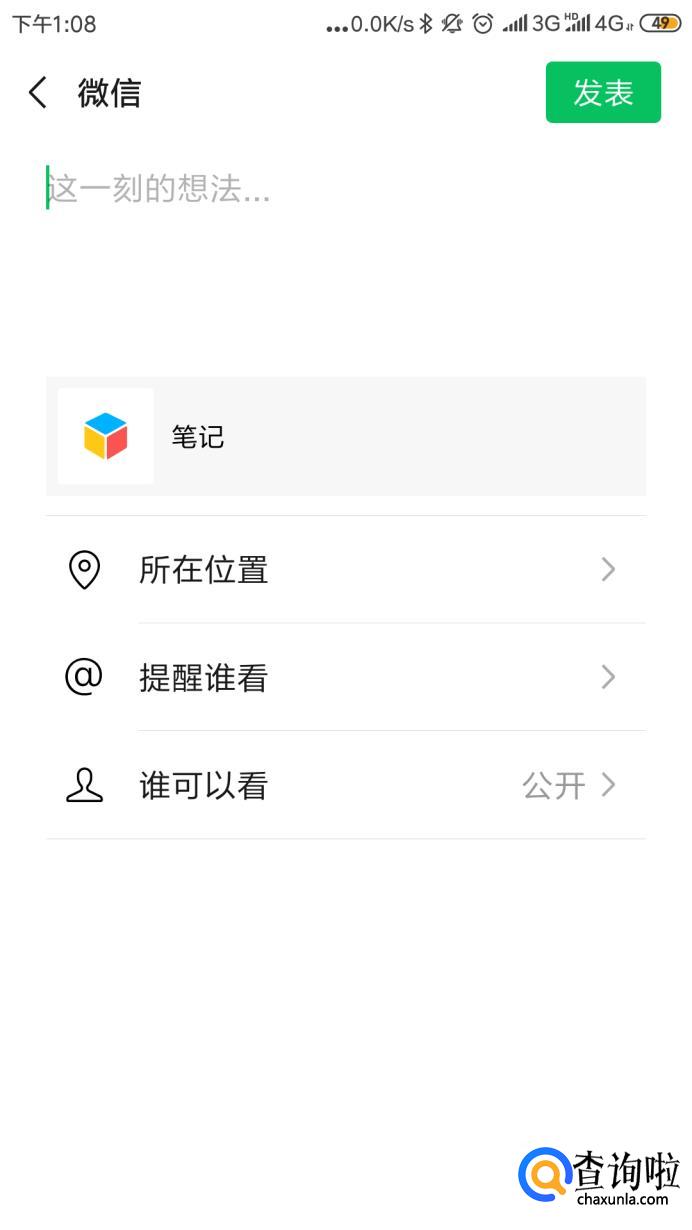The image size is (692, 1230).
Task: Go back using the top-left arrow
Action: pos(38,93)
